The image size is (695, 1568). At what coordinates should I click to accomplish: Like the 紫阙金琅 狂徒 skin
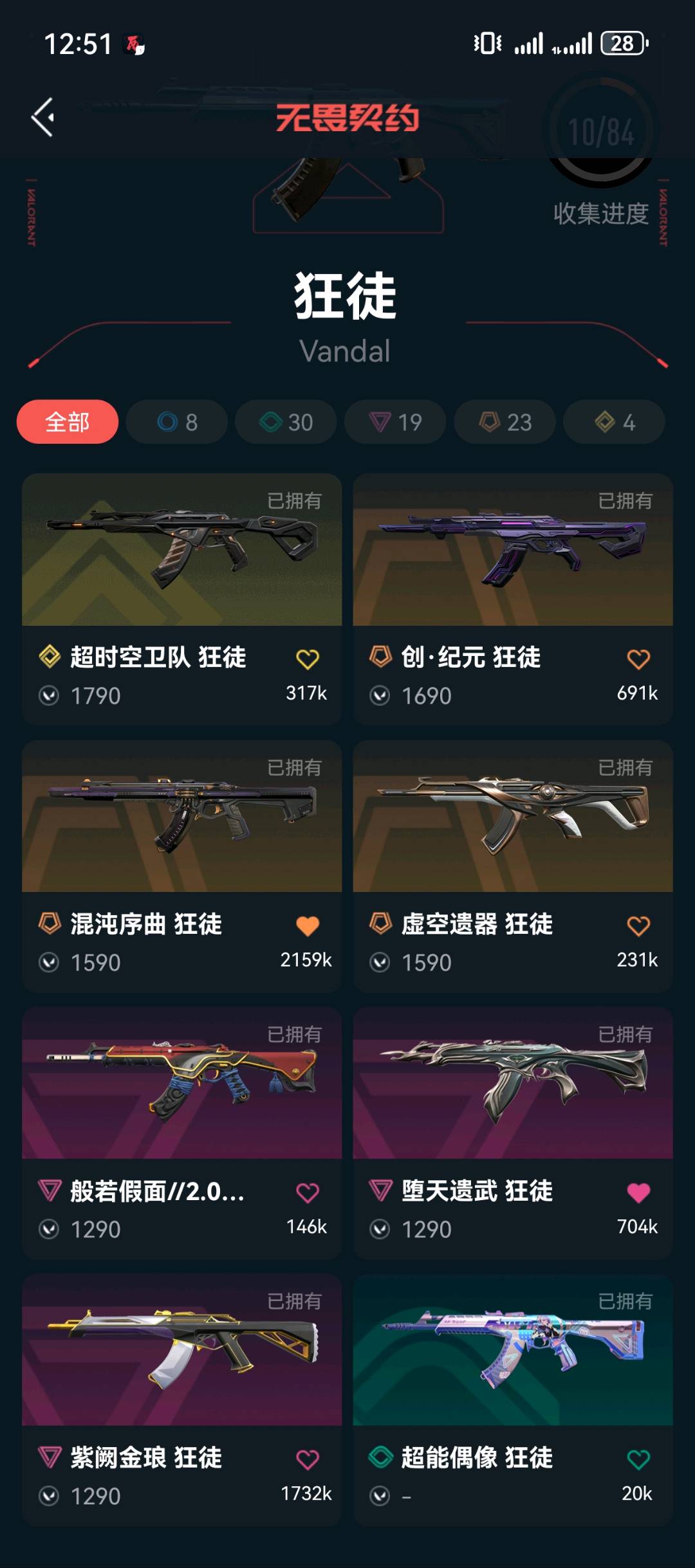point(307,1460)
